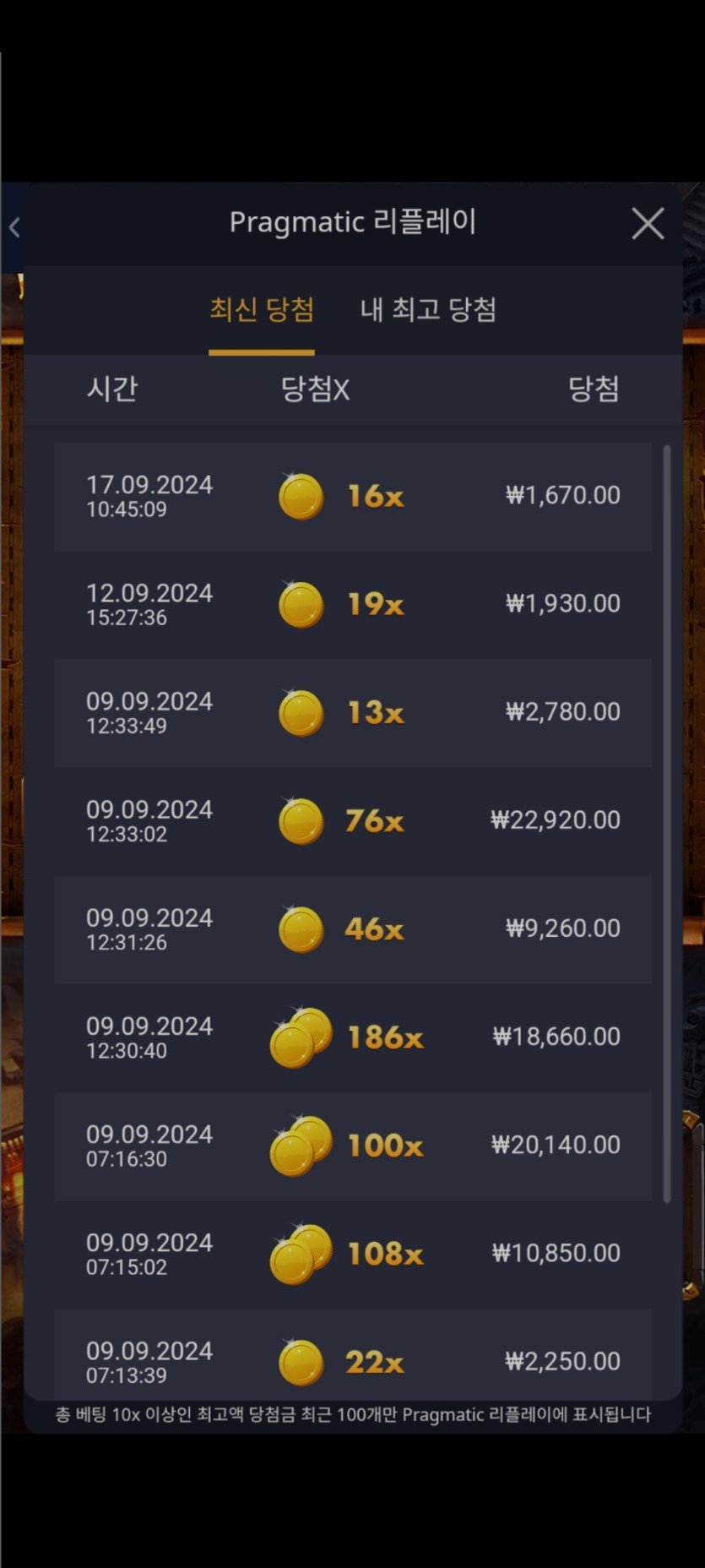Switch to the 내 최고 당첨 tab
Viewport: 705px width, 1568px height.
(x=427, y=310)
